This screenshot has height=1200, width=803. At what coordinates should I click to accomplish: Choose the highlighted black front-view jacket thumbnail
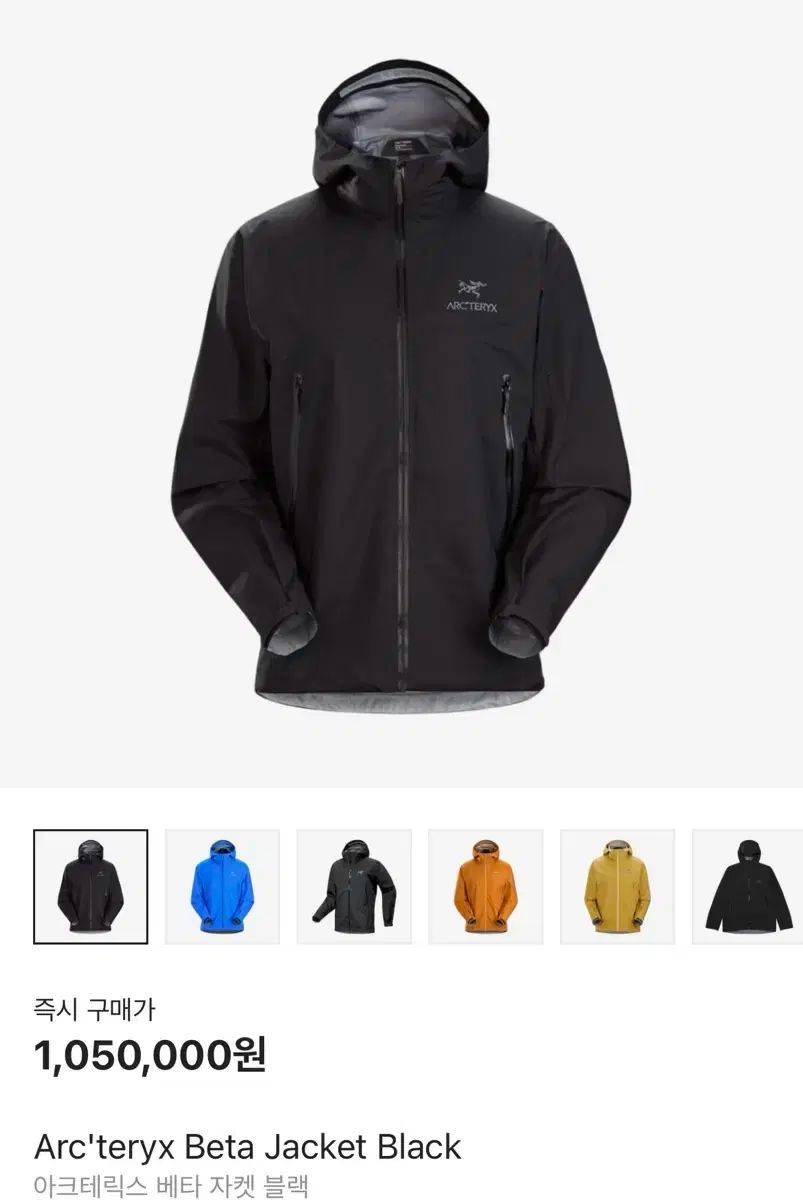pyautogui.click(x=91, y=886)
